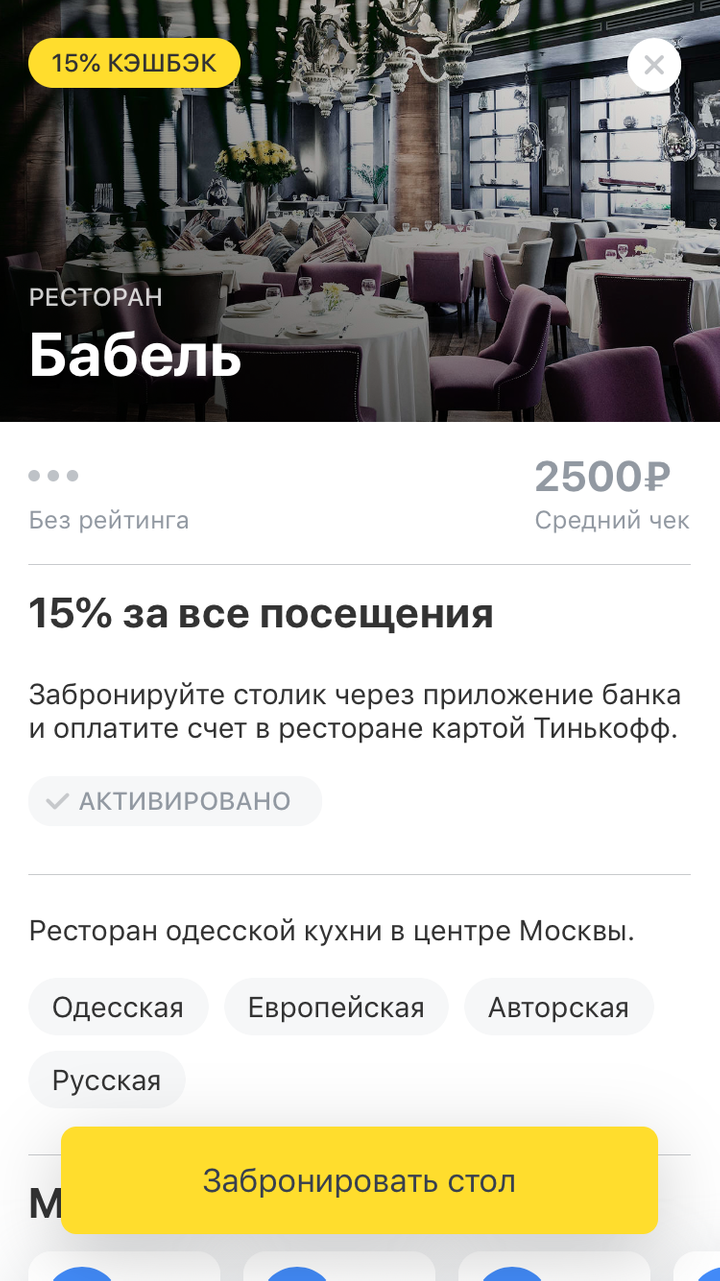Close the Бабель restaurant card
The height and width of the screenshot is (1281, 720).
point(654,65)
